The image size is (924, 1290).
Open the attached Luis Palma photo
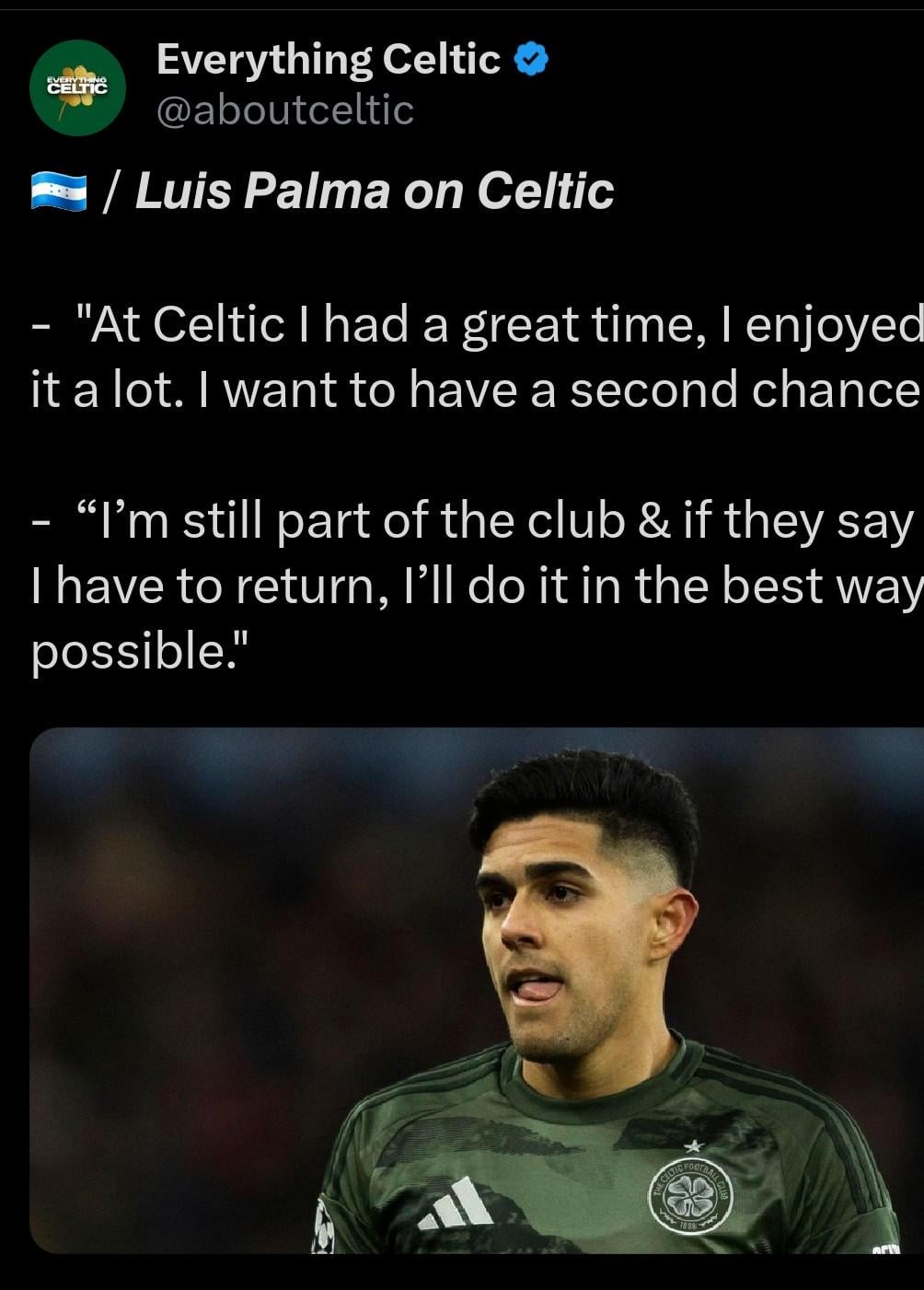tap(477, 990)
